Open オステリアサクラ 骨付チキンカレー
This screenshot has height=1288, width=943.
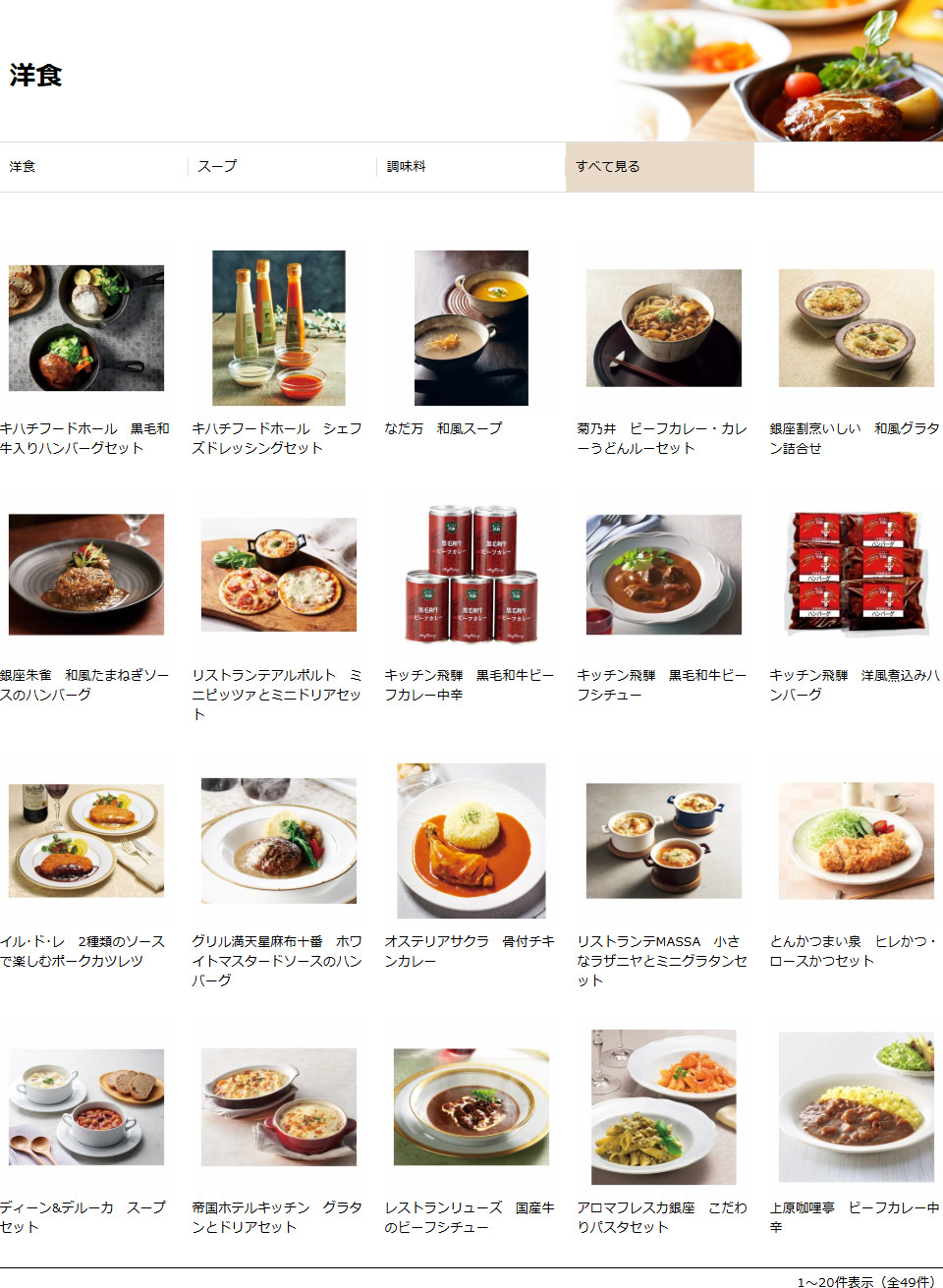tap(471, 841)
